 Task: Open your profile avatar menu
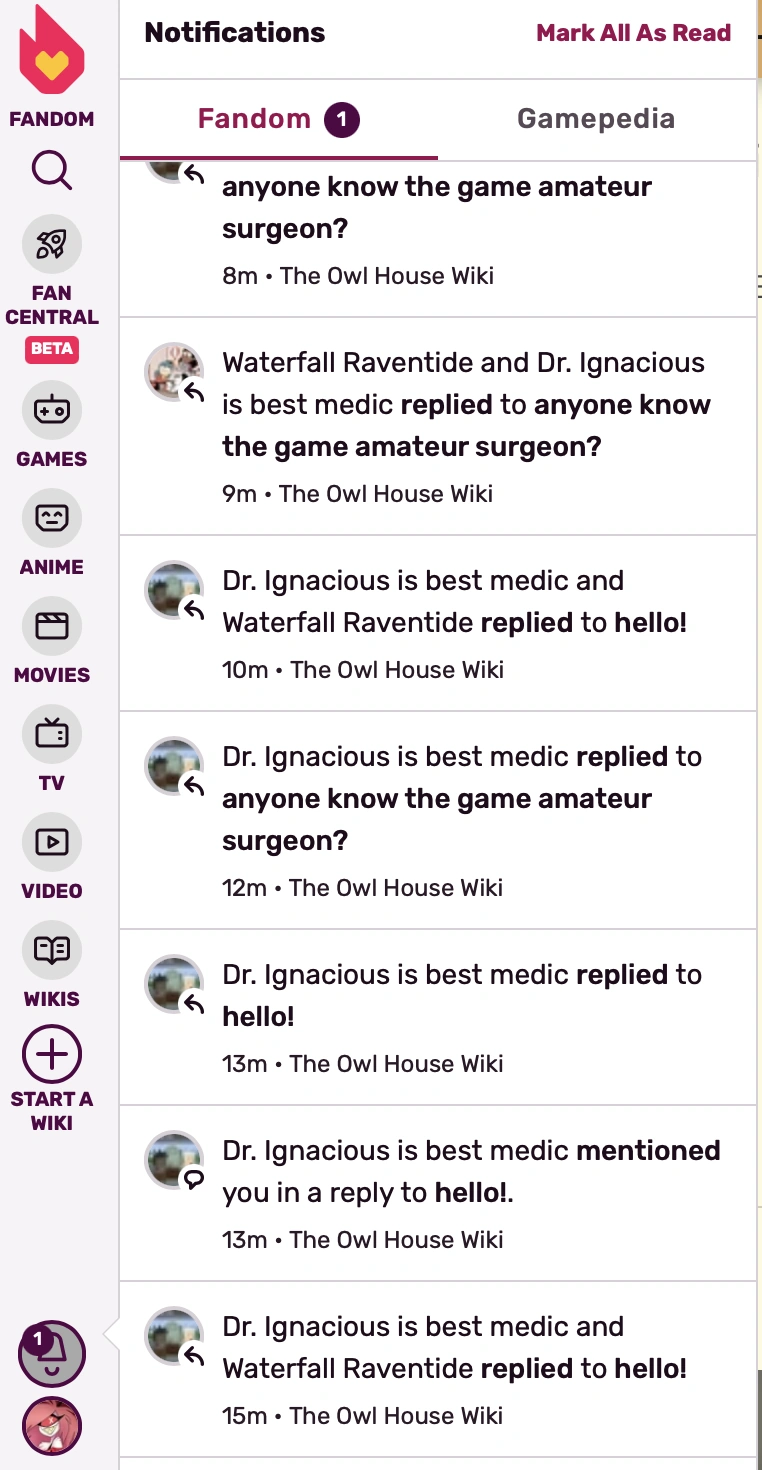[52, 1425]
